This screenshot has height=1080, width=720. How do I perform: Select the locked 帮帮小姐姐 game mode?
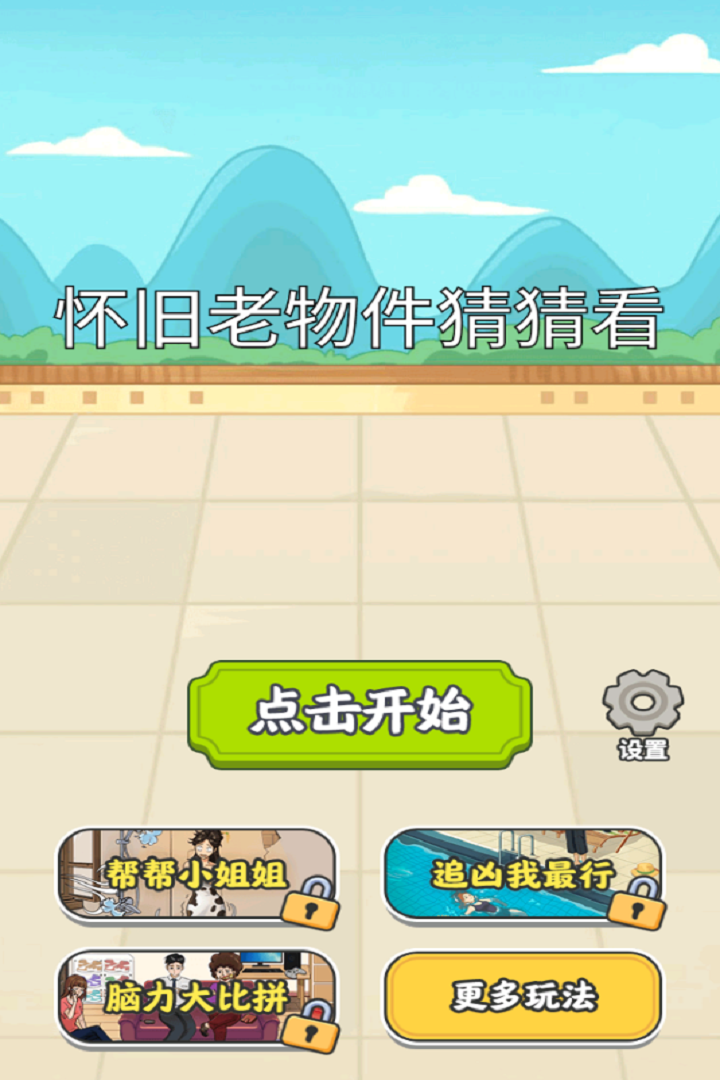[197, 875]
